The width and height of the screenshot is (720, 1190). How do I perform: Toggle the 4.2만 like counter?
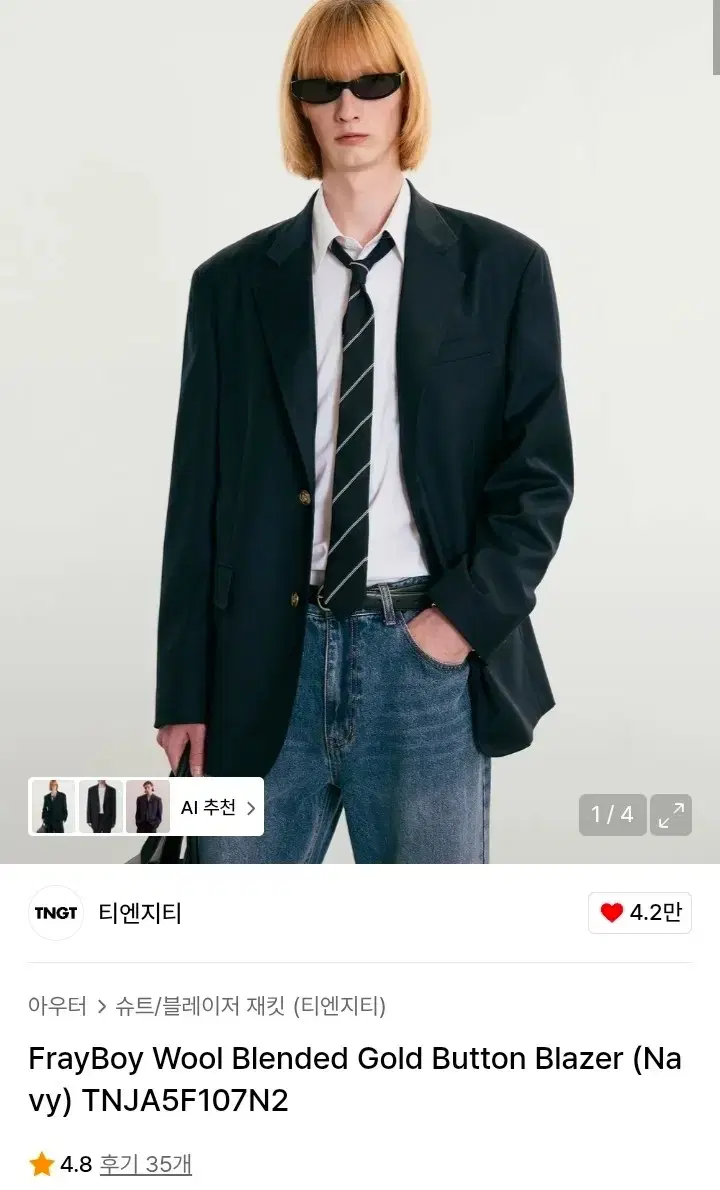tap(655, 911)
